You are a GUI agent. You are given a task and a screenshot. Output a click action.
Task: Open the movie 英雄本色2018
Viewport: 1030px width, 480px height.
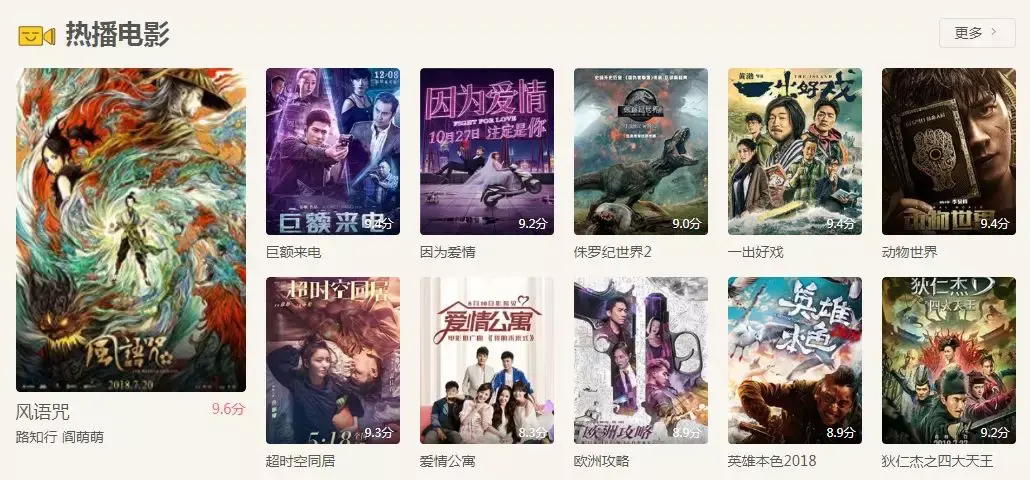point(795,360)
